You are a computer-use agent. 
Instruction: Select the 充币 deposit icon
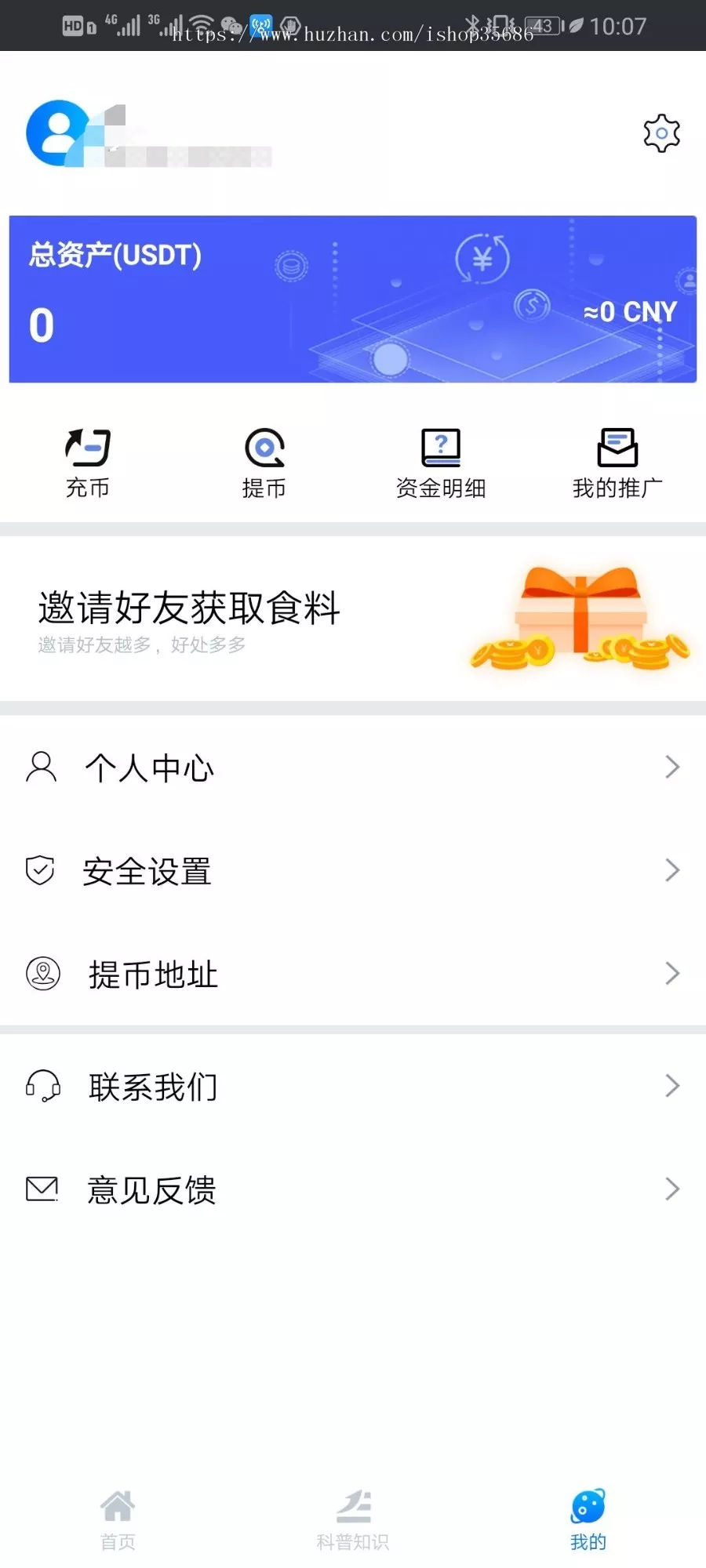86,447
